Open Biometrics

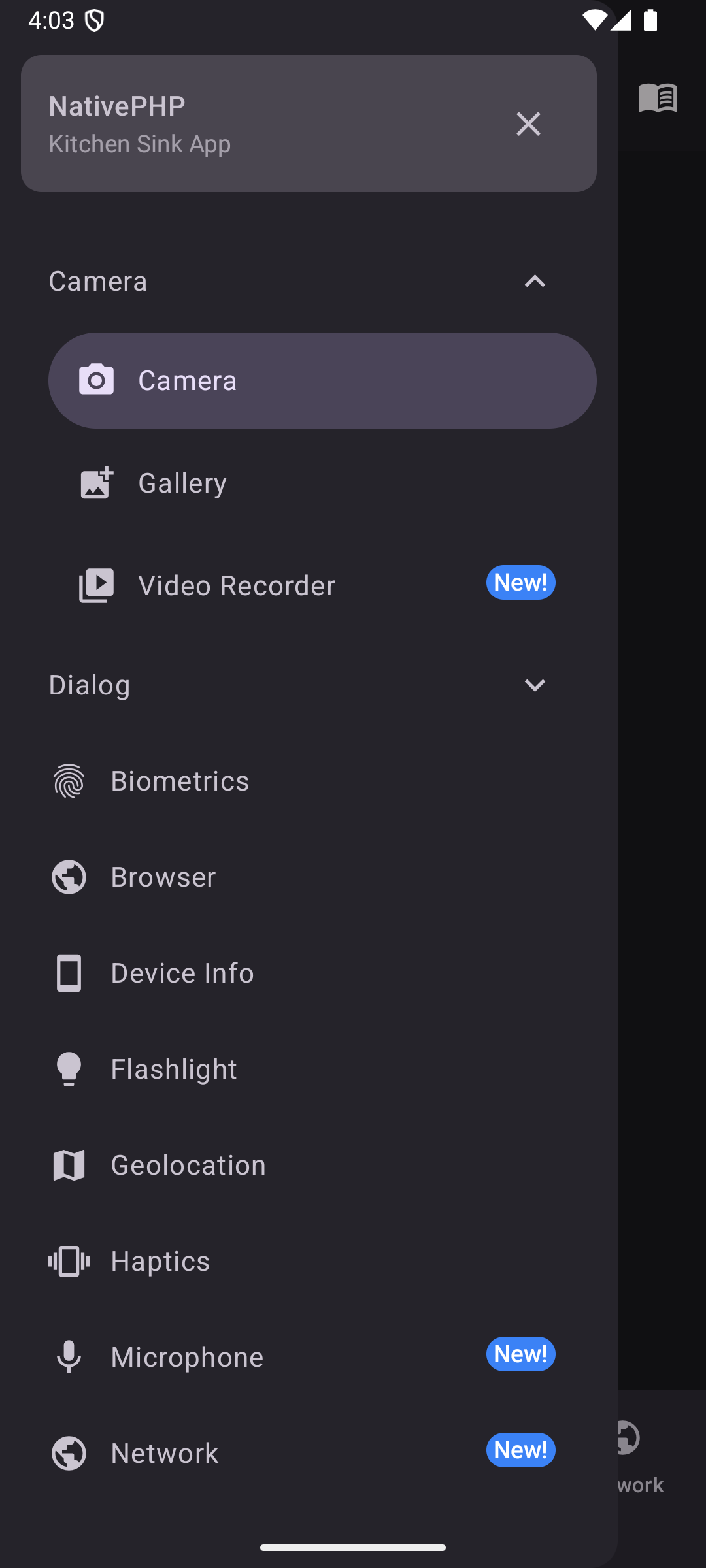[x=180, y=781]
